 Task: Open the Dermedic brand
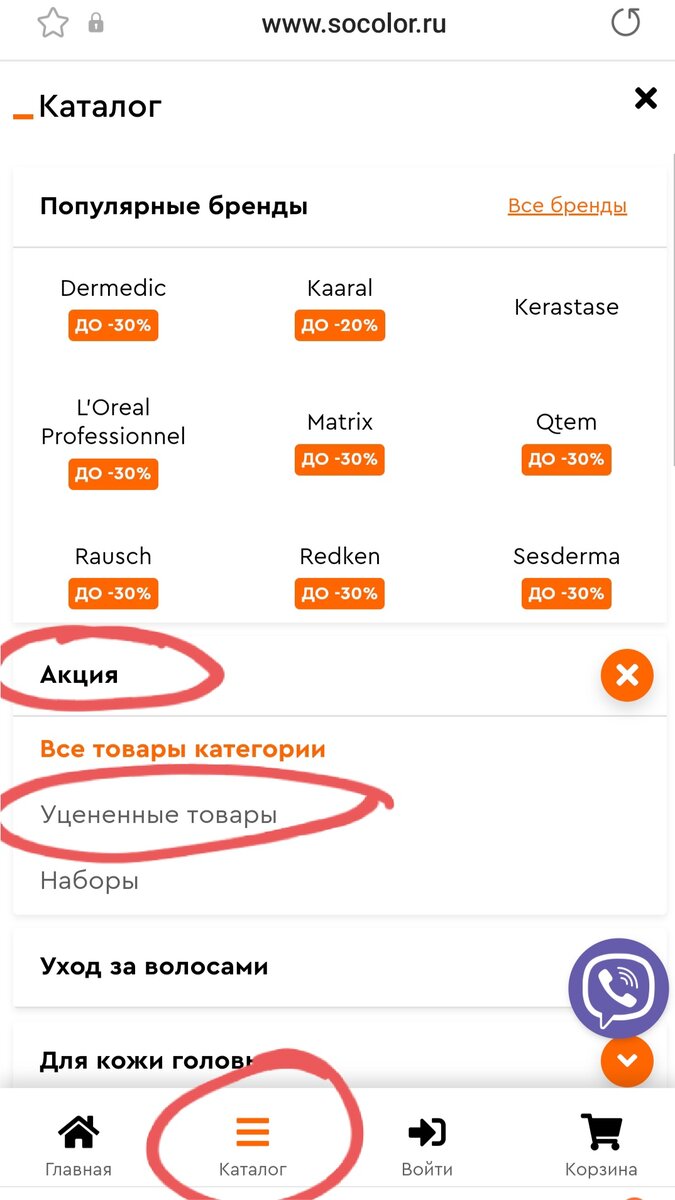[113, 288]
